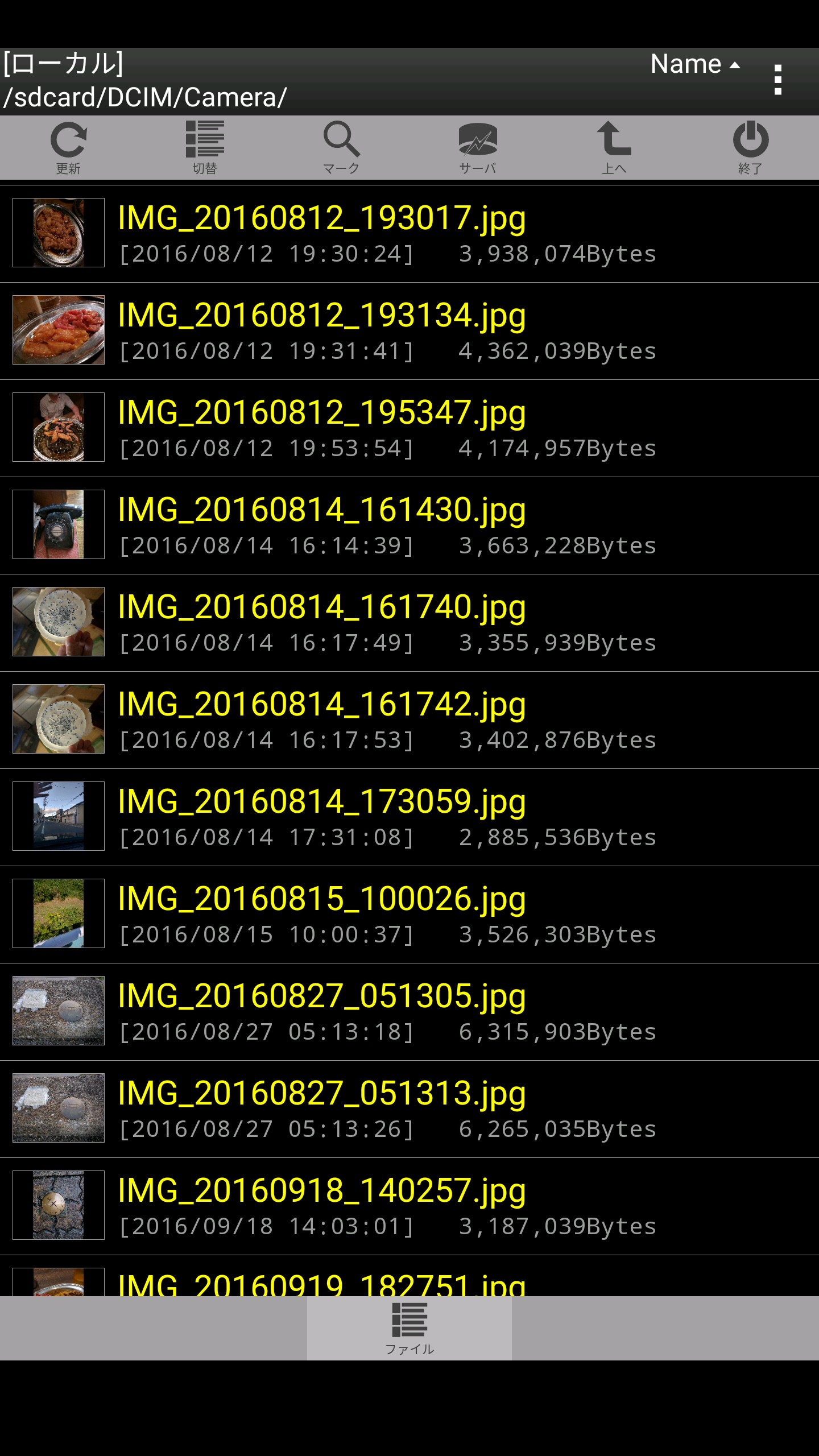819x1456 pixels.
Task: Open IMG_20160812_193017.jpg
Action: click(322, 233)
